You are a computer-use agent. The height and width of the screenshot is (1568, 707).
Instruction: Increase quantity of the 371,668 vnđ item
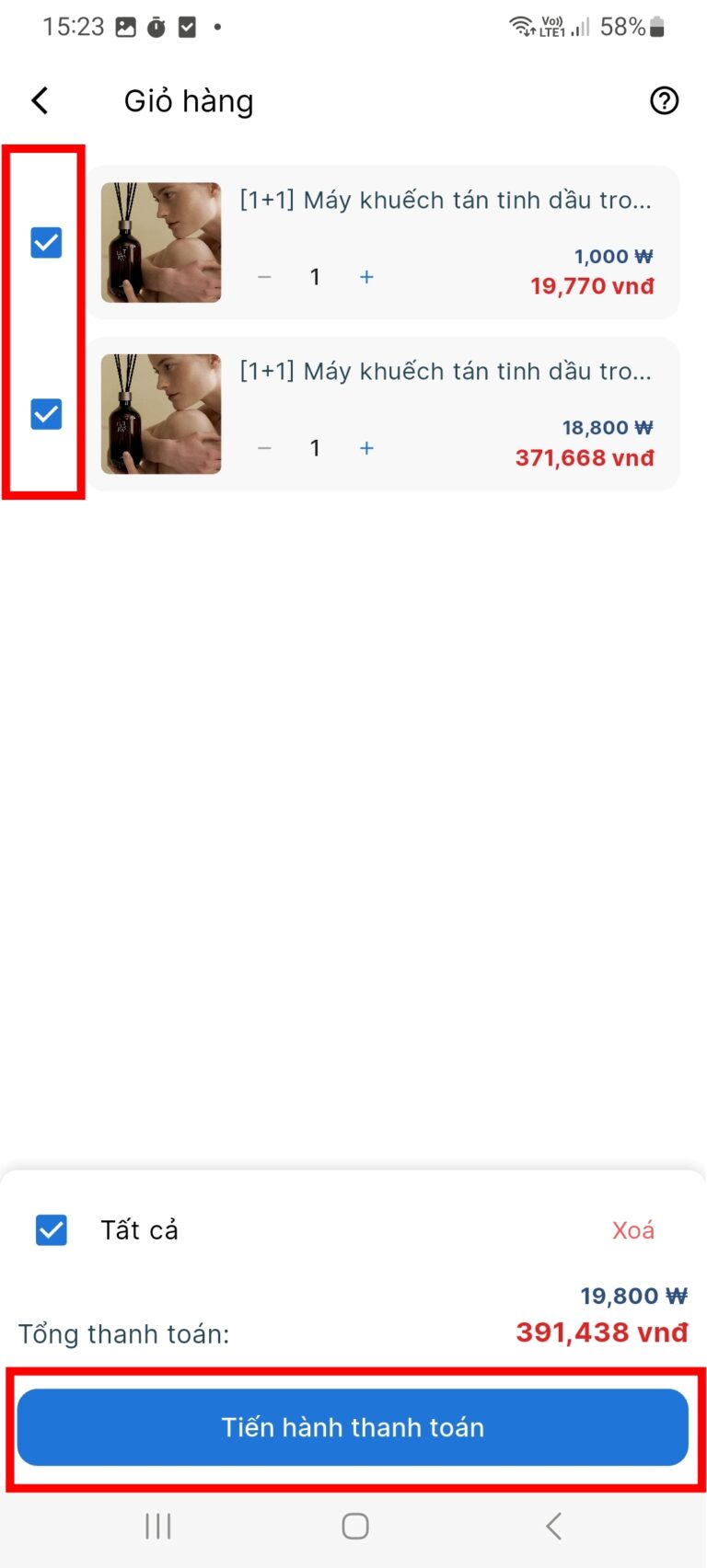click(366, 448)
